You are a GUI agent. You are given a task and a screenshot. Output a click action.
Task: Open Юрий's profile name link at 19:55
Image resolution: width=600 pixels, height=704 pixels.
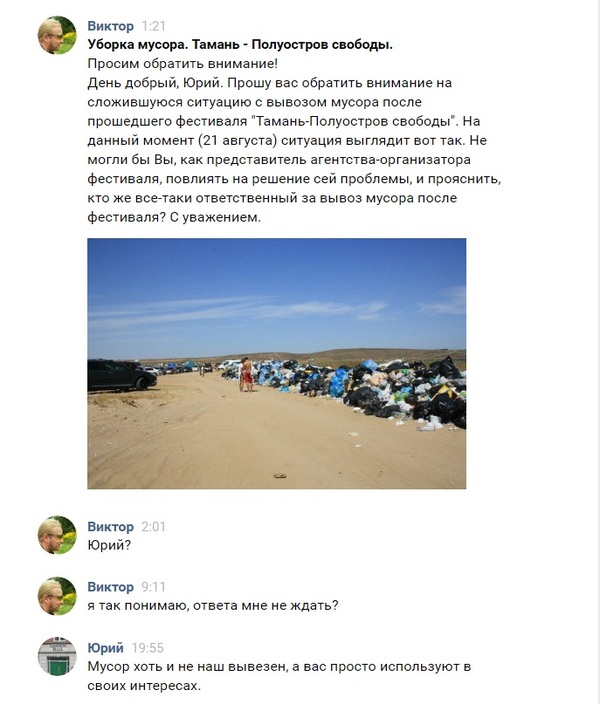(106, 648)
